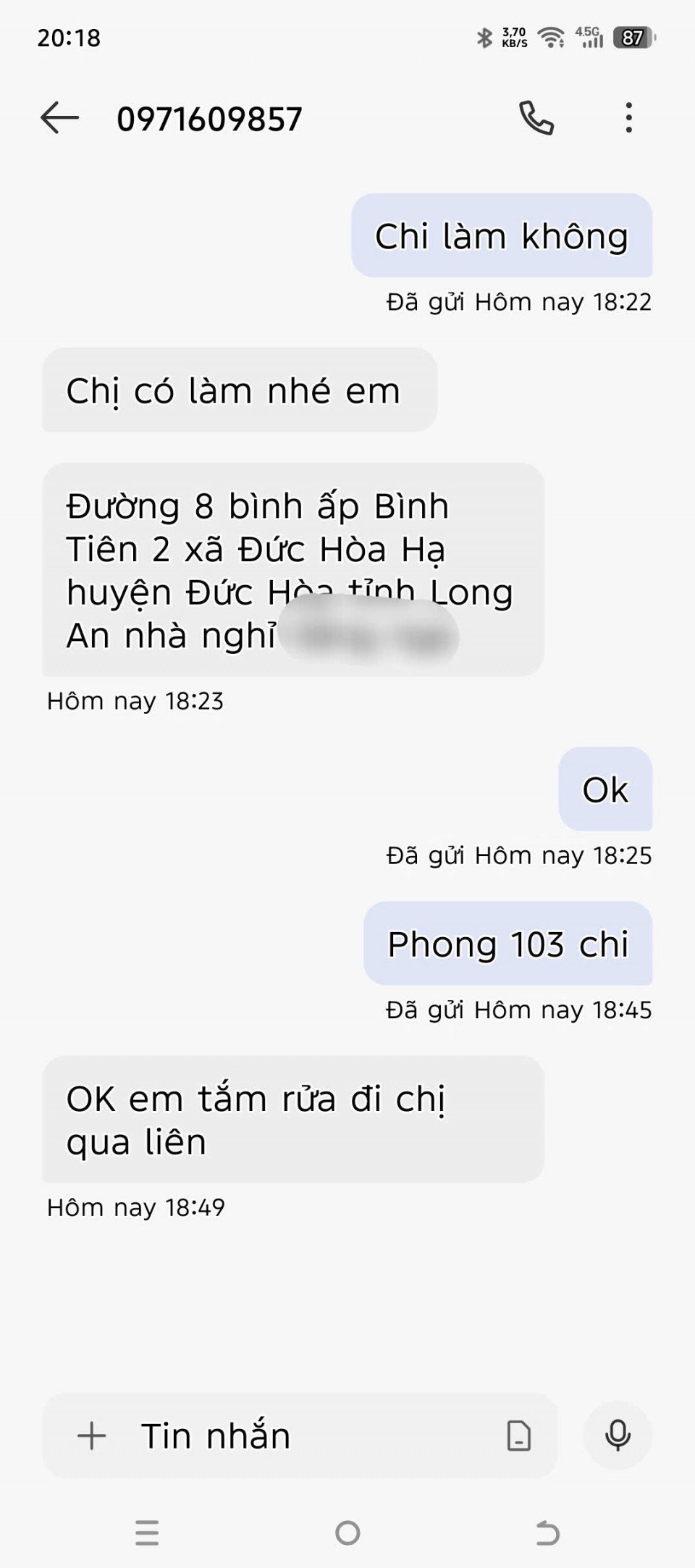Tap the plus icon to add an attachment
The height and width of the screenshot is (1568, 695).
[x=92, y=1435]
